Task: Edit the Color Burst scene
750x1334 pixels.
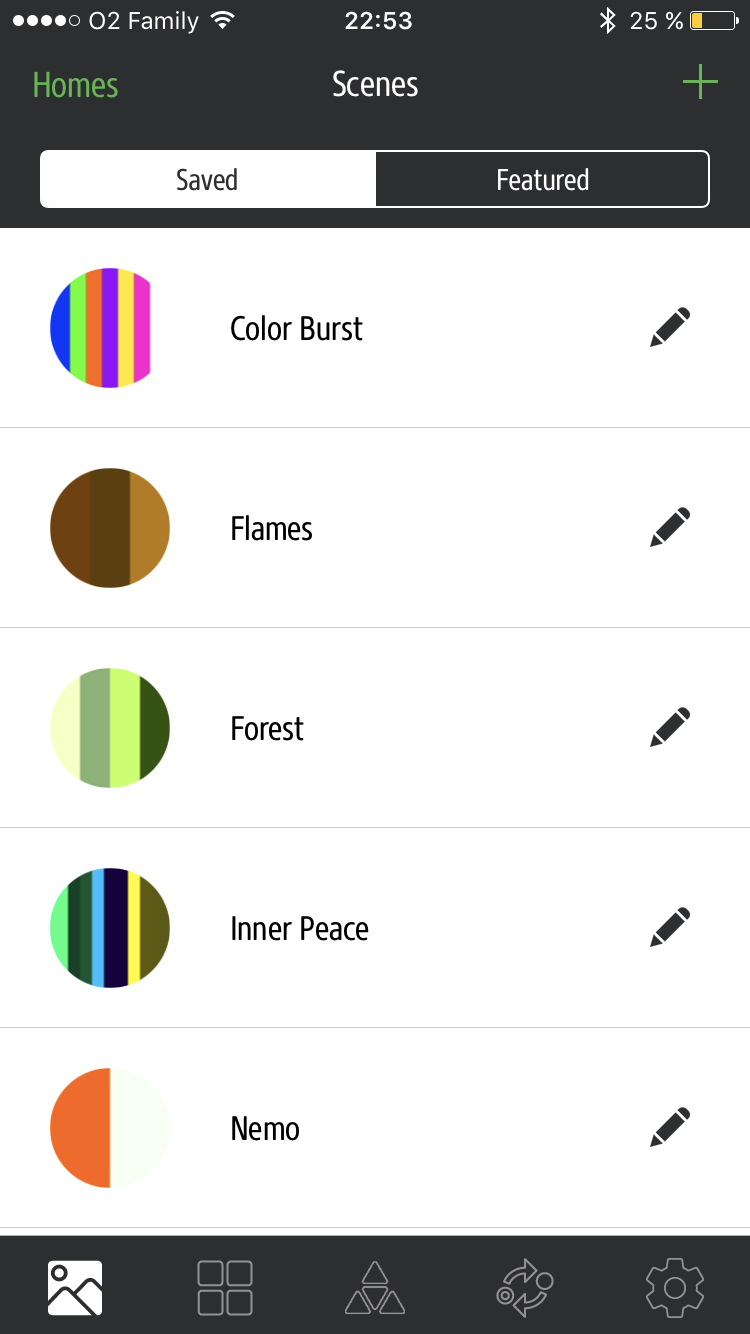Action: click(670, 328)
